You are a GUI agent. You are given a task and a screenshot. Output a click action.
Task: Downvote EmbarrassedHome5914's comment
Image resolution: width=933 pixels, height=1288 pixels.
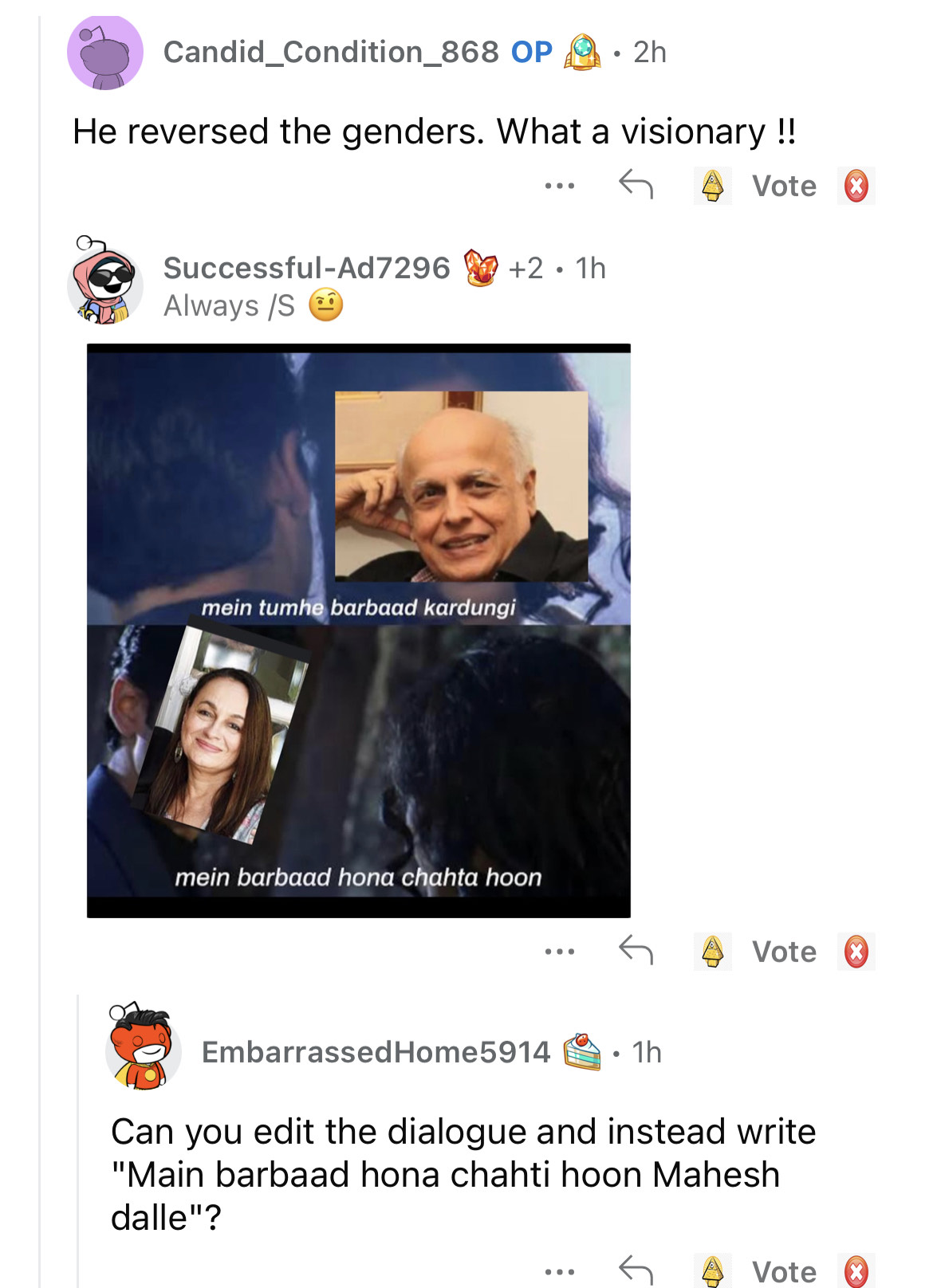856,1271
